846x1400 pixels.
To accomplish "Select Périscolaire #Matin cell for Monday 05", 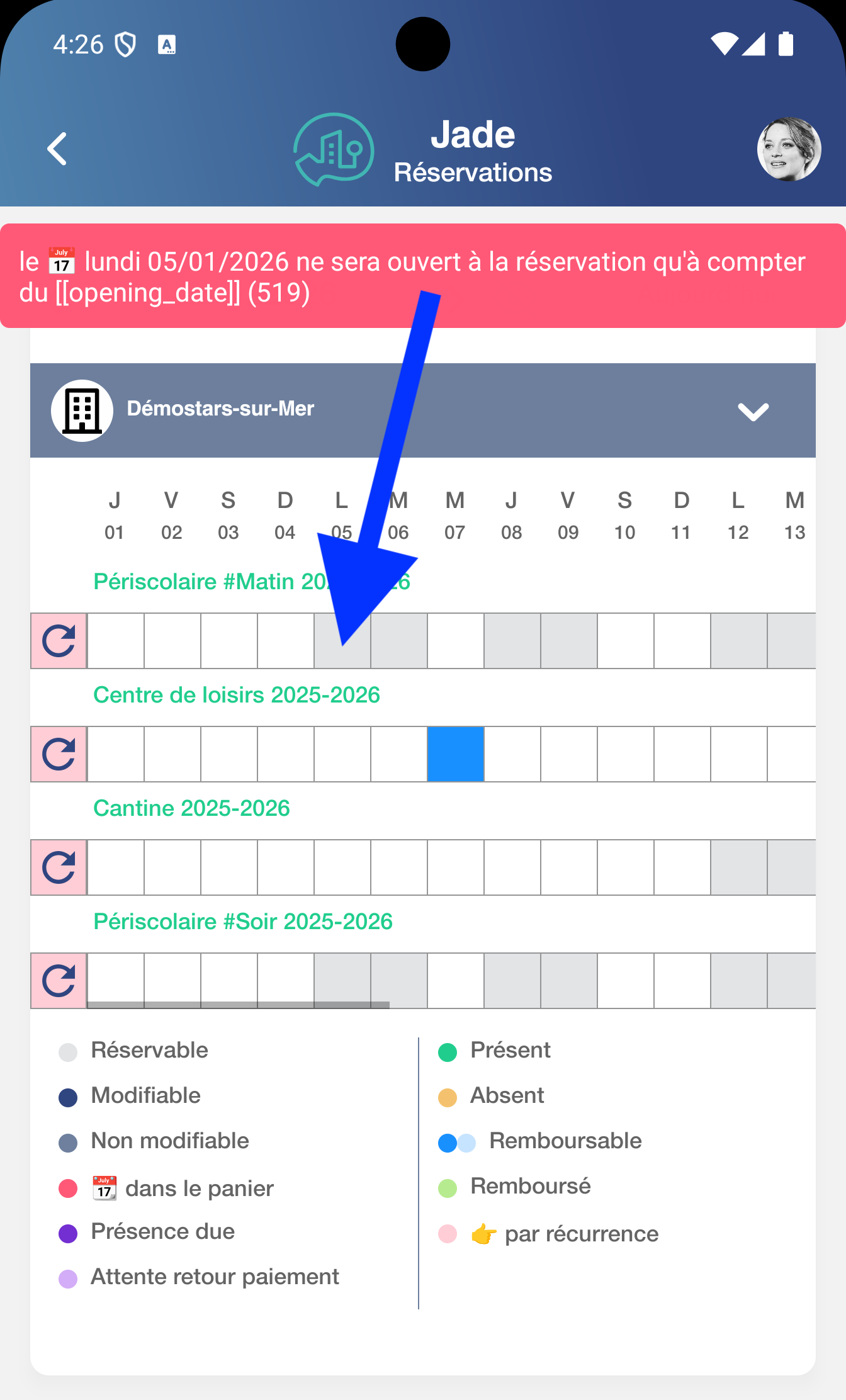I will point(342,641).
